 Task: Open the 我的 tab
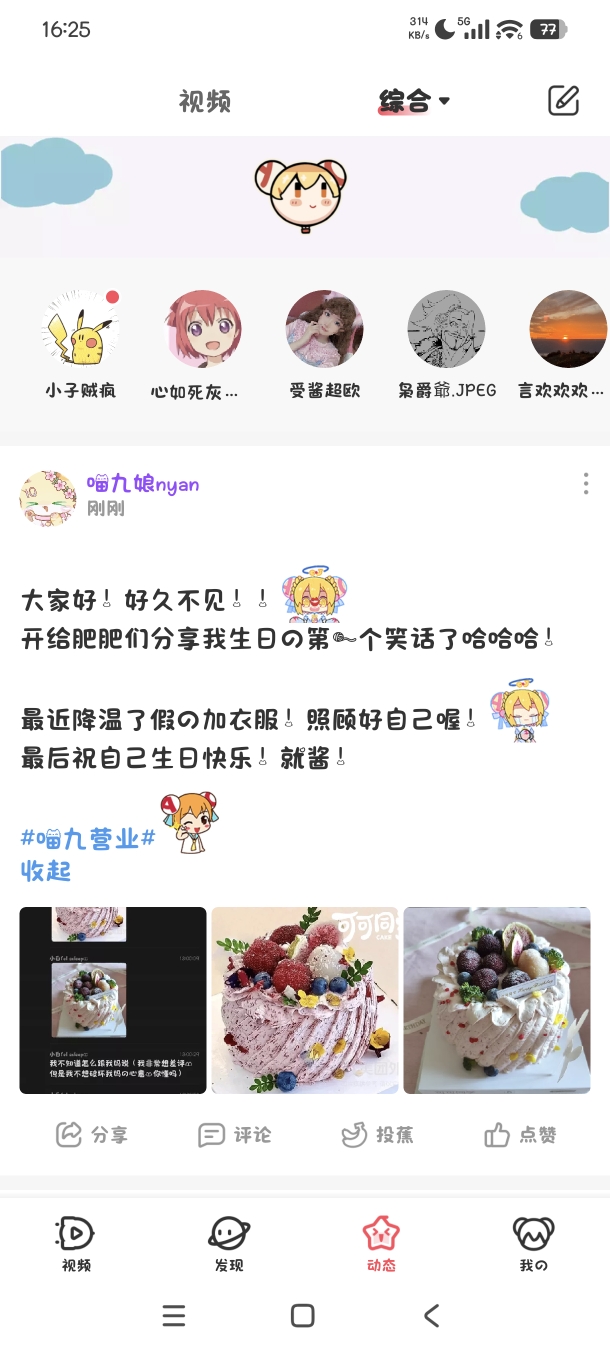click(x=533, y=1243)
